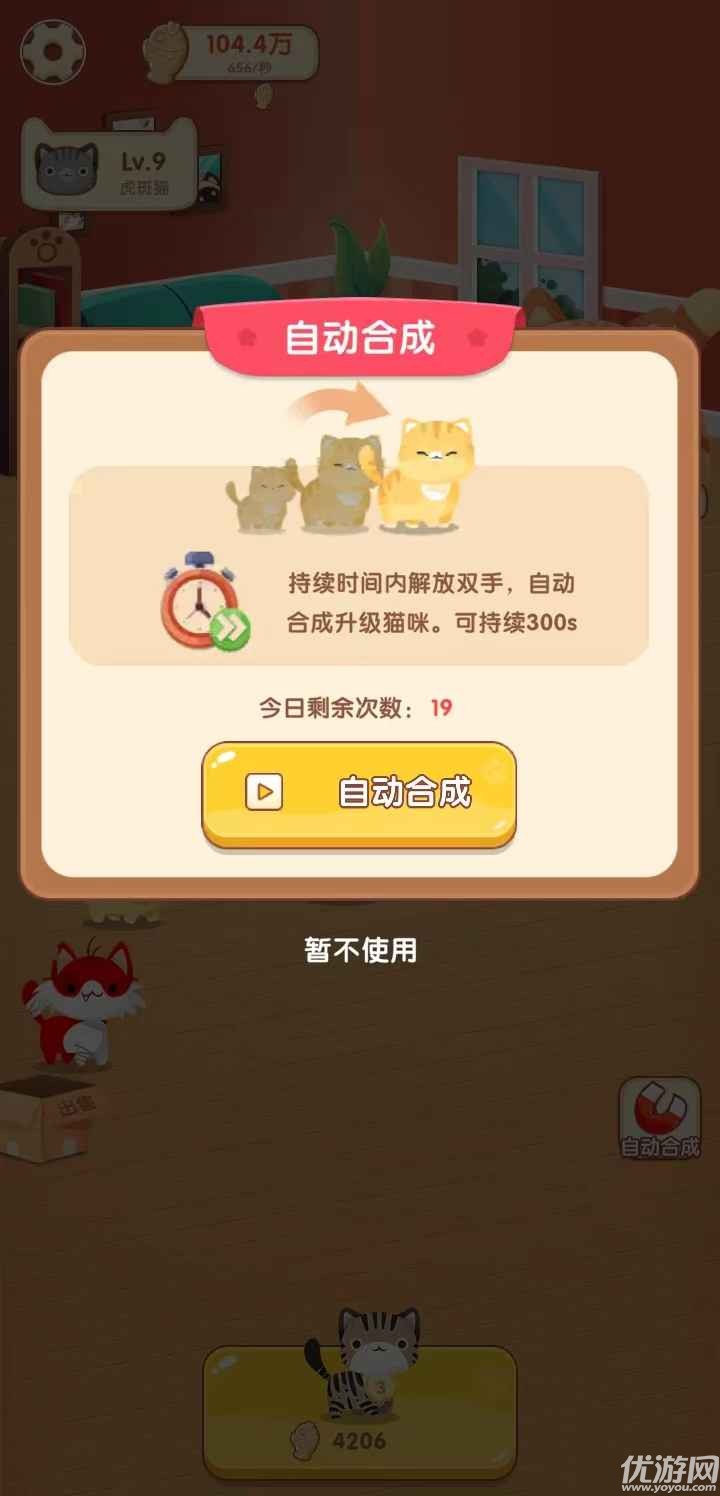
Task: Select the green double-arrow badge on the clock
Action: click(228, 630)
